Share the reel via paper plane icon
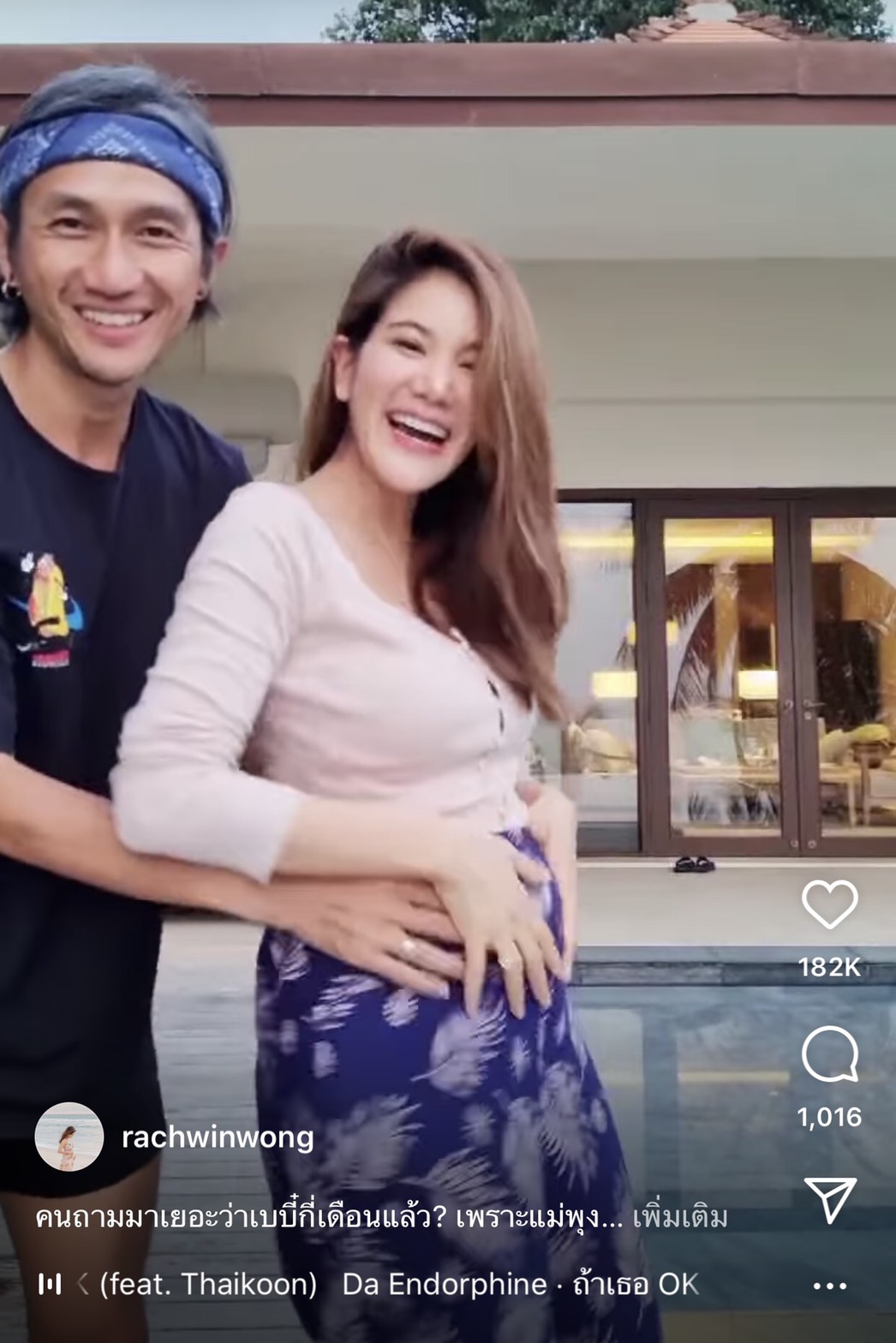This screenshot has height=1343, width=896. (829, 1199)
